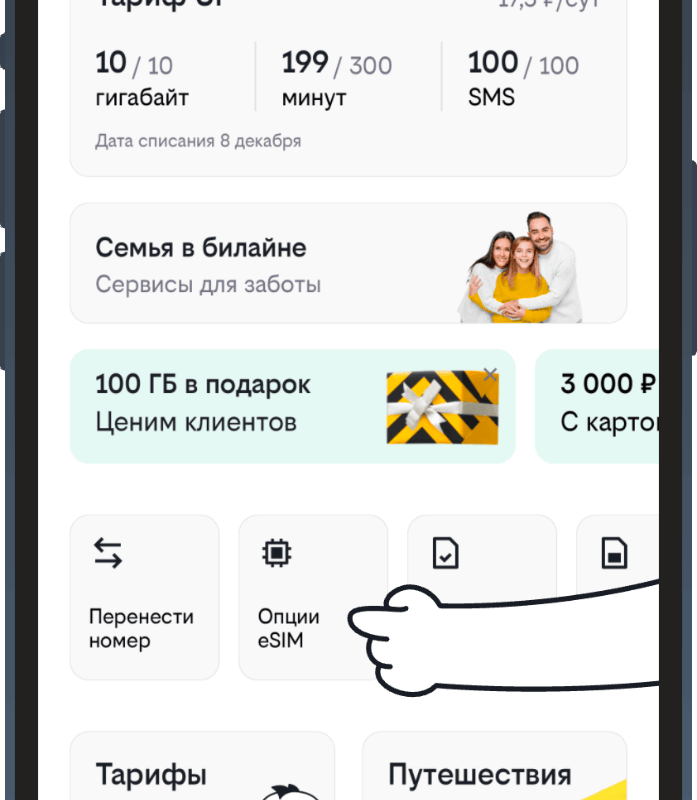Open the tariff card with gigabytes and minutes
This screenshot has height=800, width=697.
pos(347,90)
